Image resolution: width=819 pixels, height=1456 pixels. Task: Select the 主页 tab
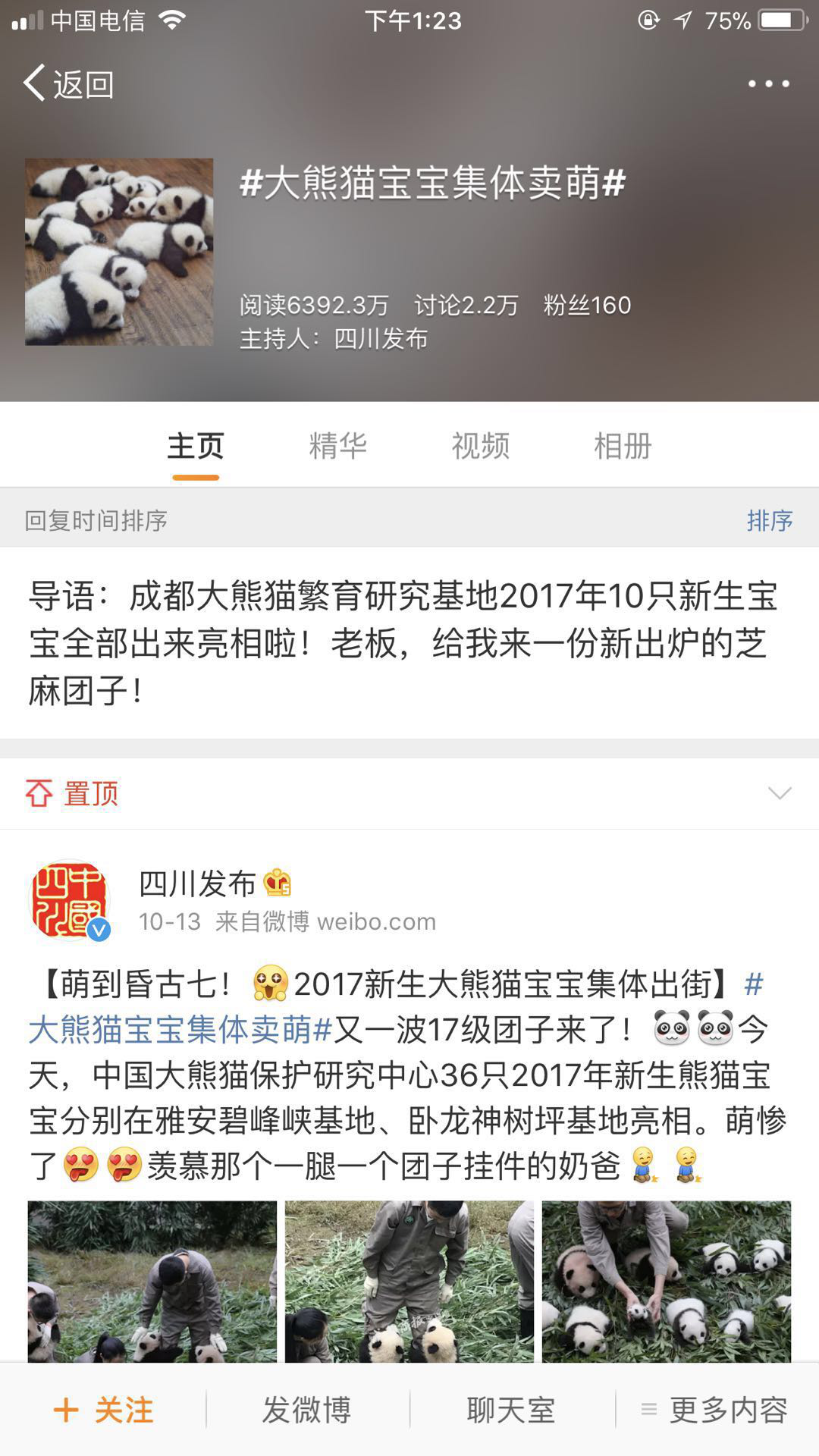(x=196, y=446)
